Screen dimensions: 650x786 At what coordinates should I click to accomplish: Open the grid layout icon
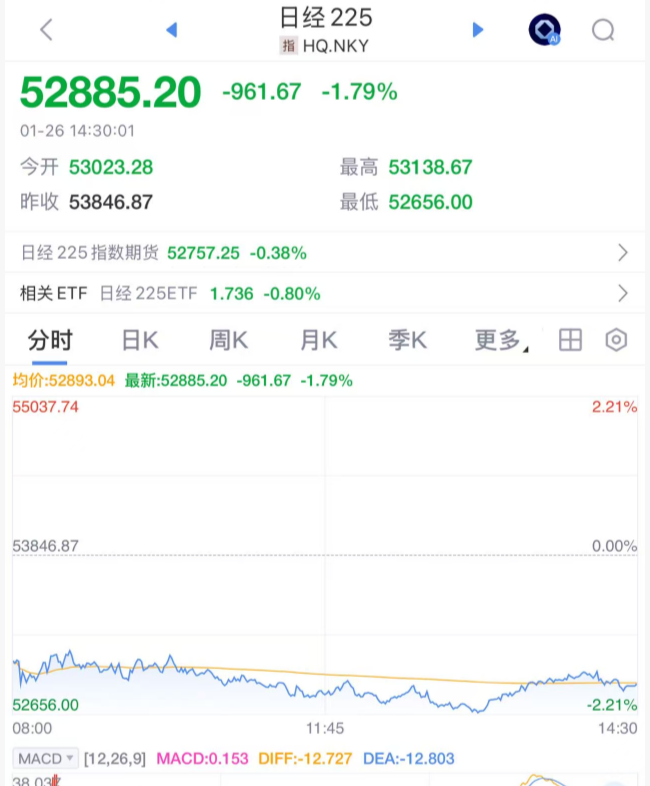pos(570,340)
